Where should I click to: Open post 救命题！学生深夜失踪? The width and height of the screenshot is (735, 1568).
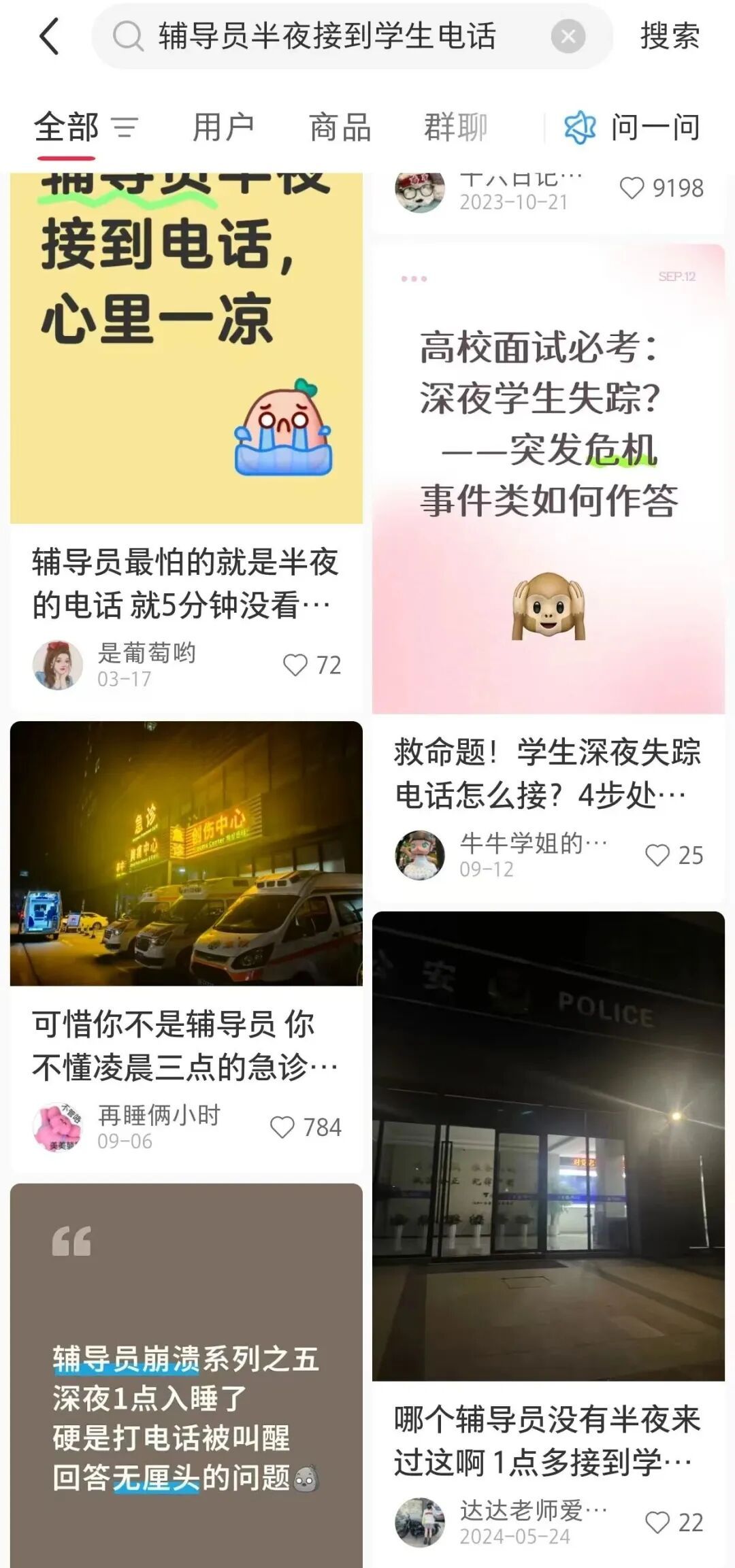(547, 773)
